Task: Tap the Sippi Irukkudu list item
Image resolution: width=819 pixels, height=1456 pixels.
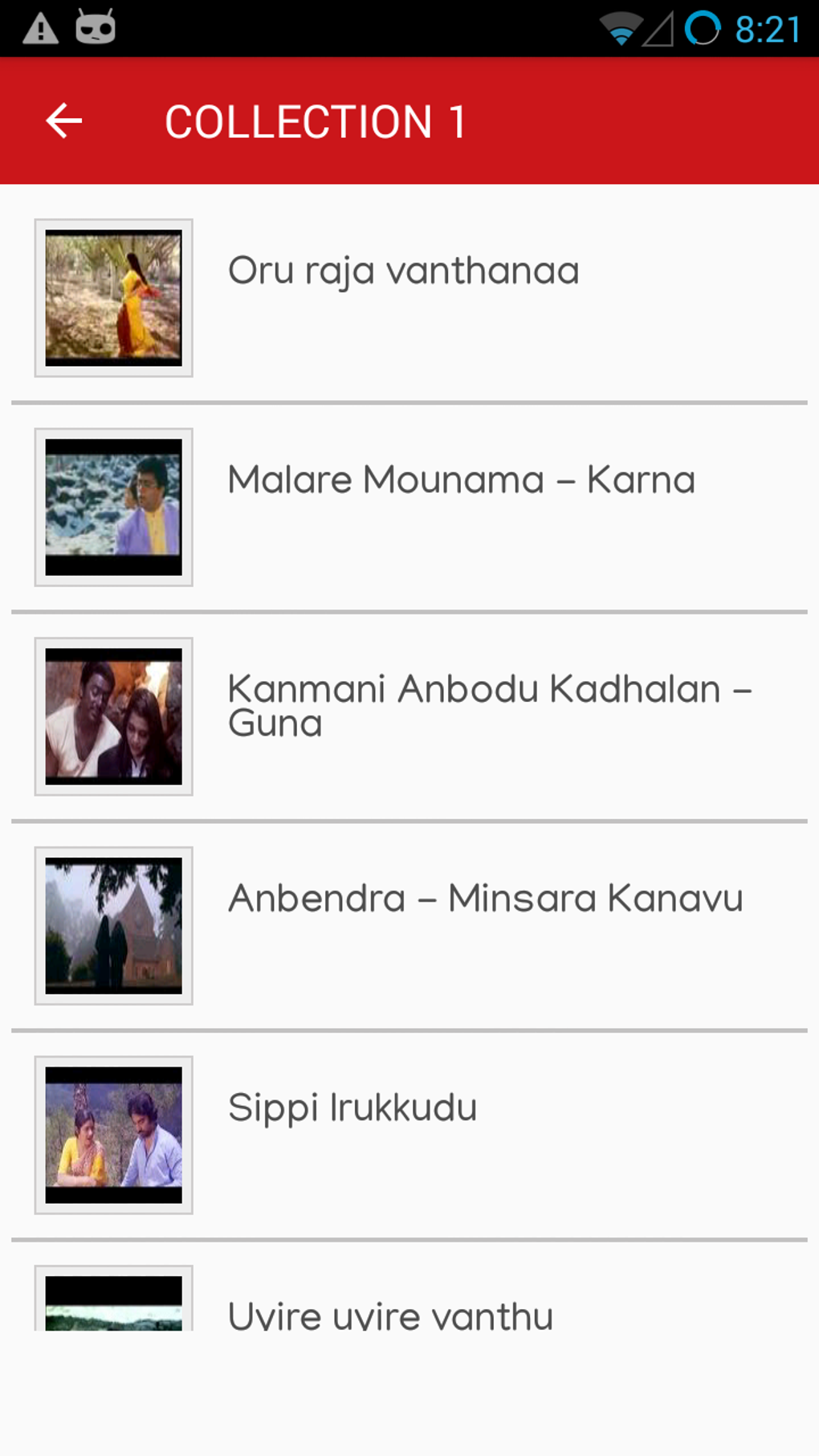Action: (352, 1107)
